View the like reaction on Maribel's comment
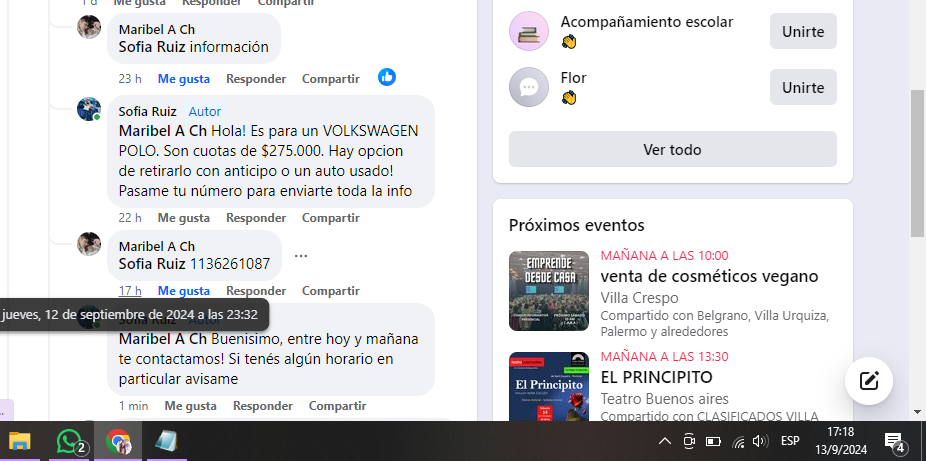The height and width of the screenshot is (461, 926). 387,77
